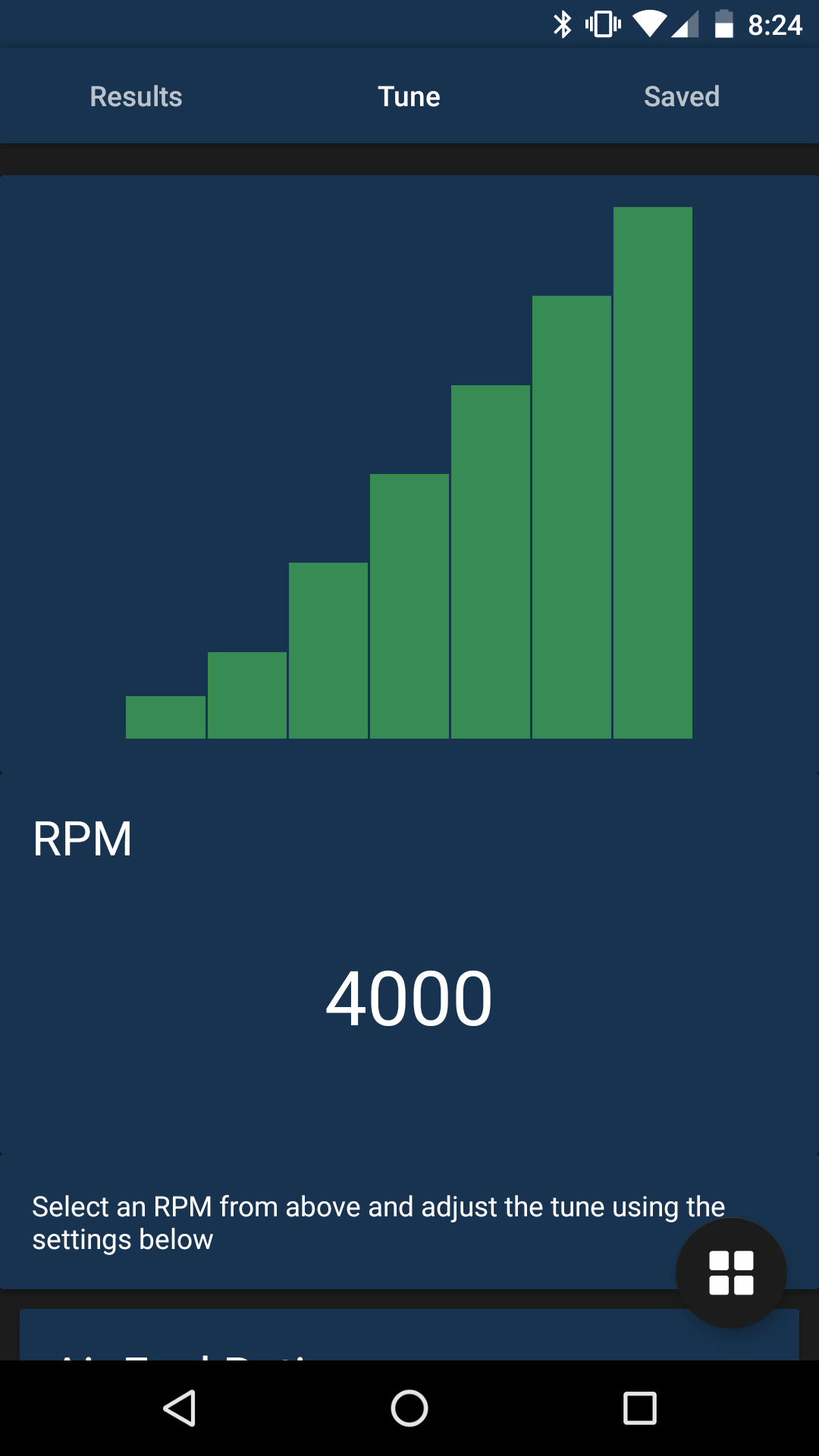Go back using the system back button

coord(180,1408)
